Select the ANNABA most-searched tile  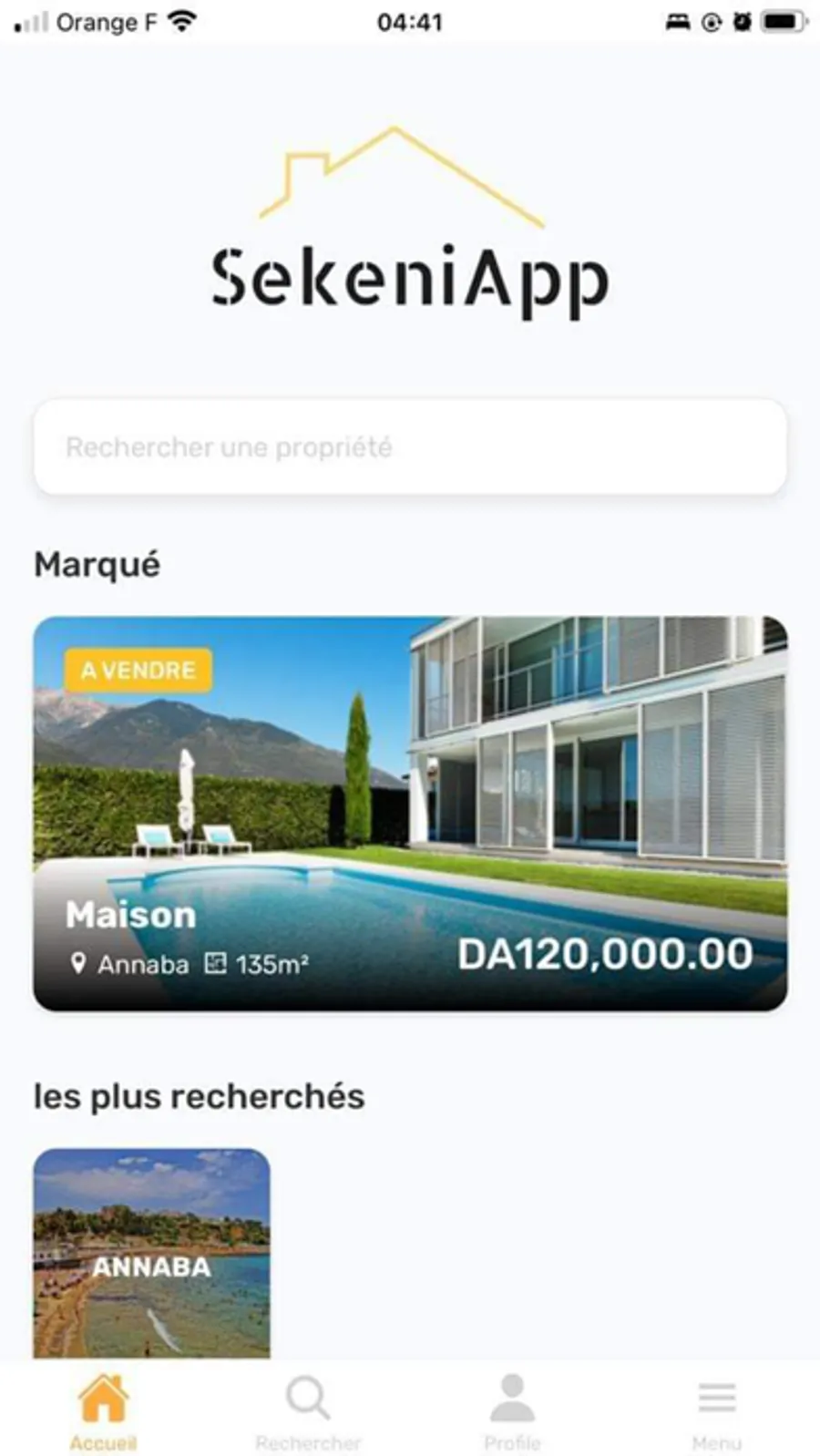(151, 1253)
